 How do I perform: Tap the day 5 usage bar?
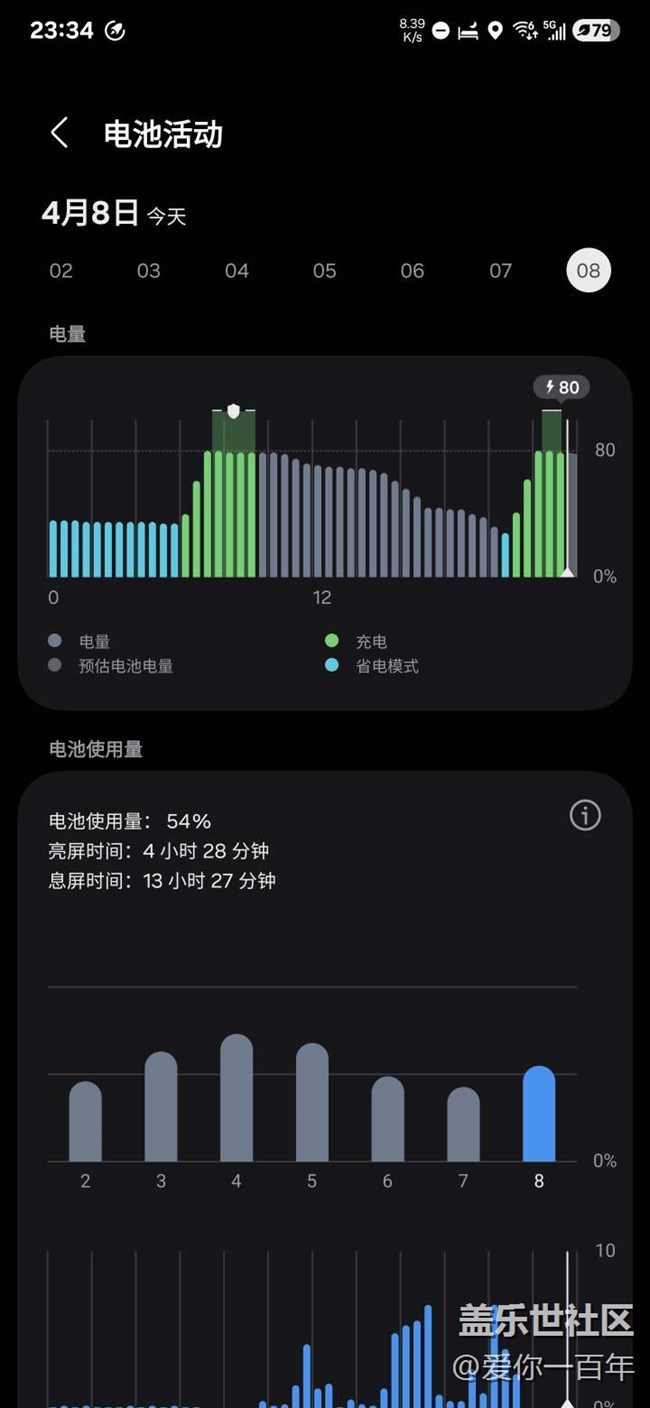coord(312,1103)
